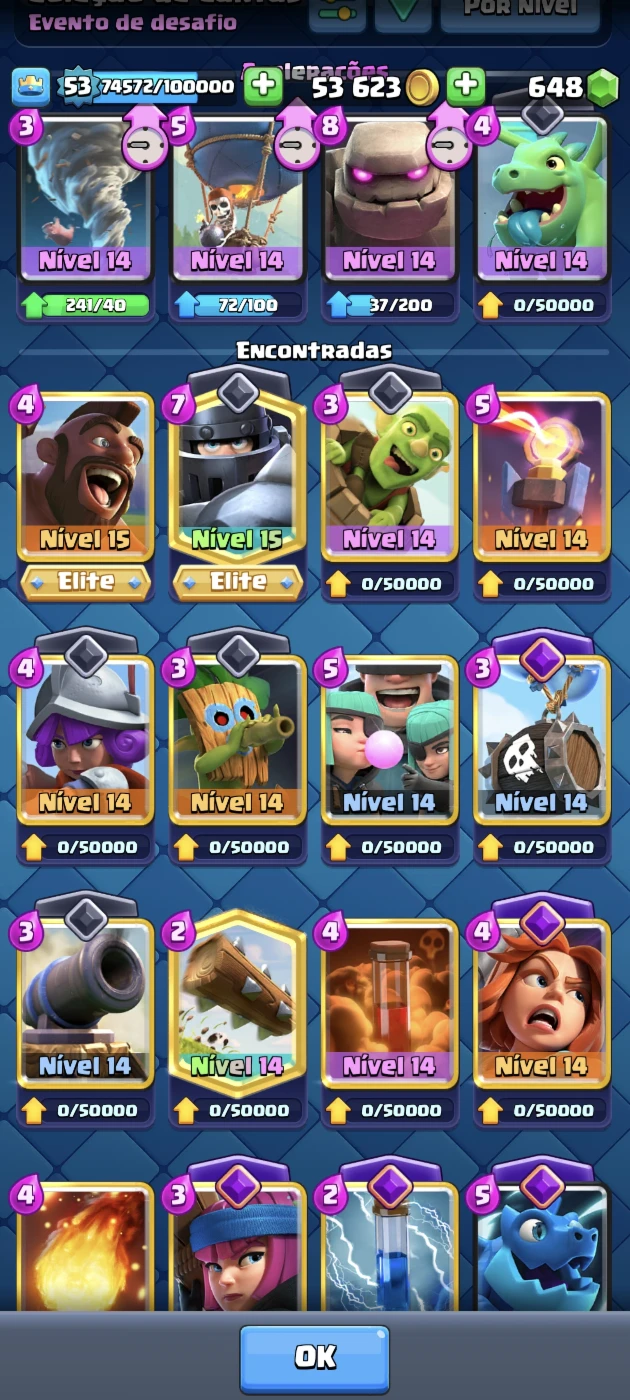Open the Baby Dragon card

click(x=542, y=200)
